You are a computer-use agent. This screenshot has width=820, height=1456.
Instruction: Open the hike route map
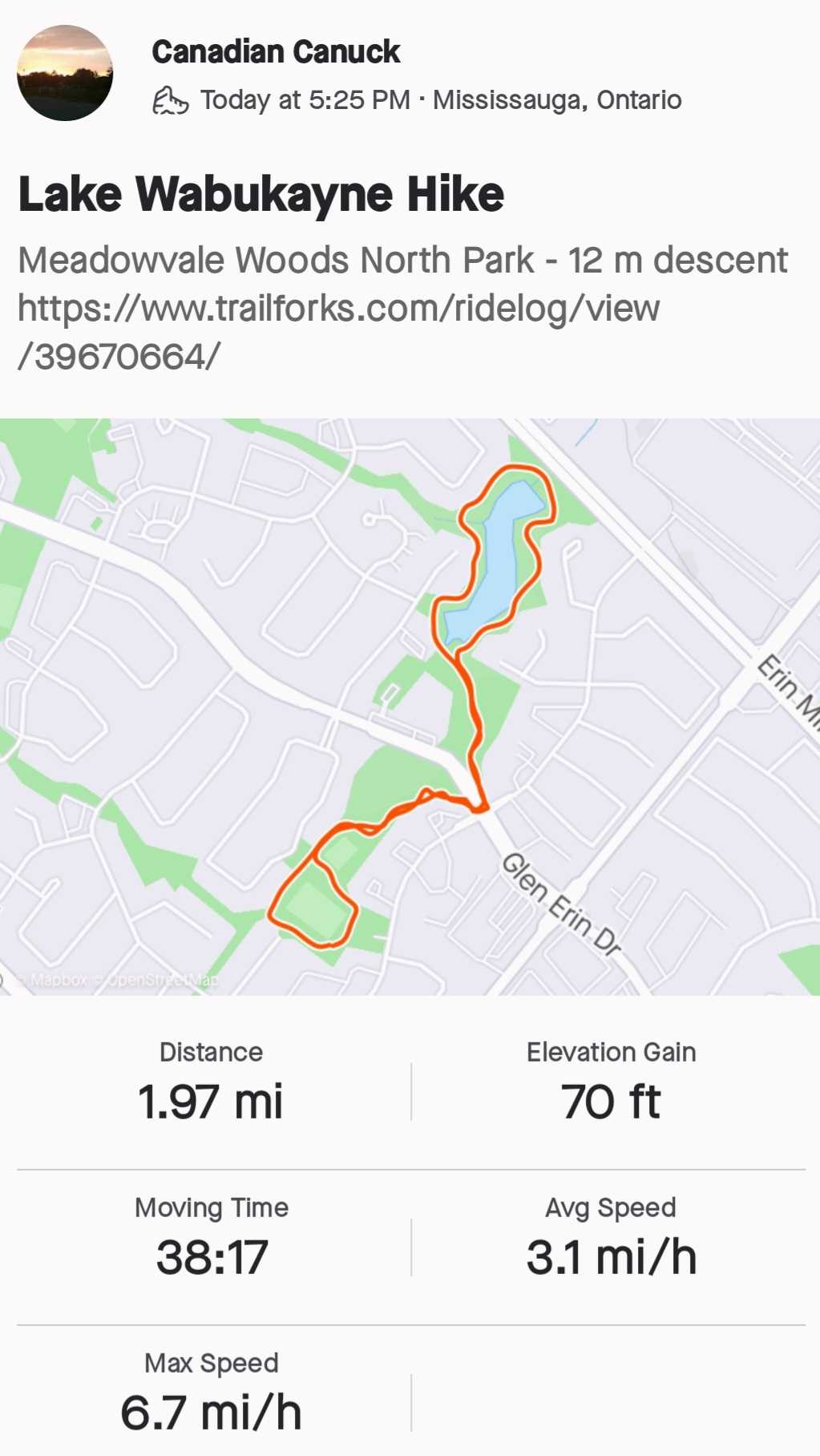pos(410,706)
